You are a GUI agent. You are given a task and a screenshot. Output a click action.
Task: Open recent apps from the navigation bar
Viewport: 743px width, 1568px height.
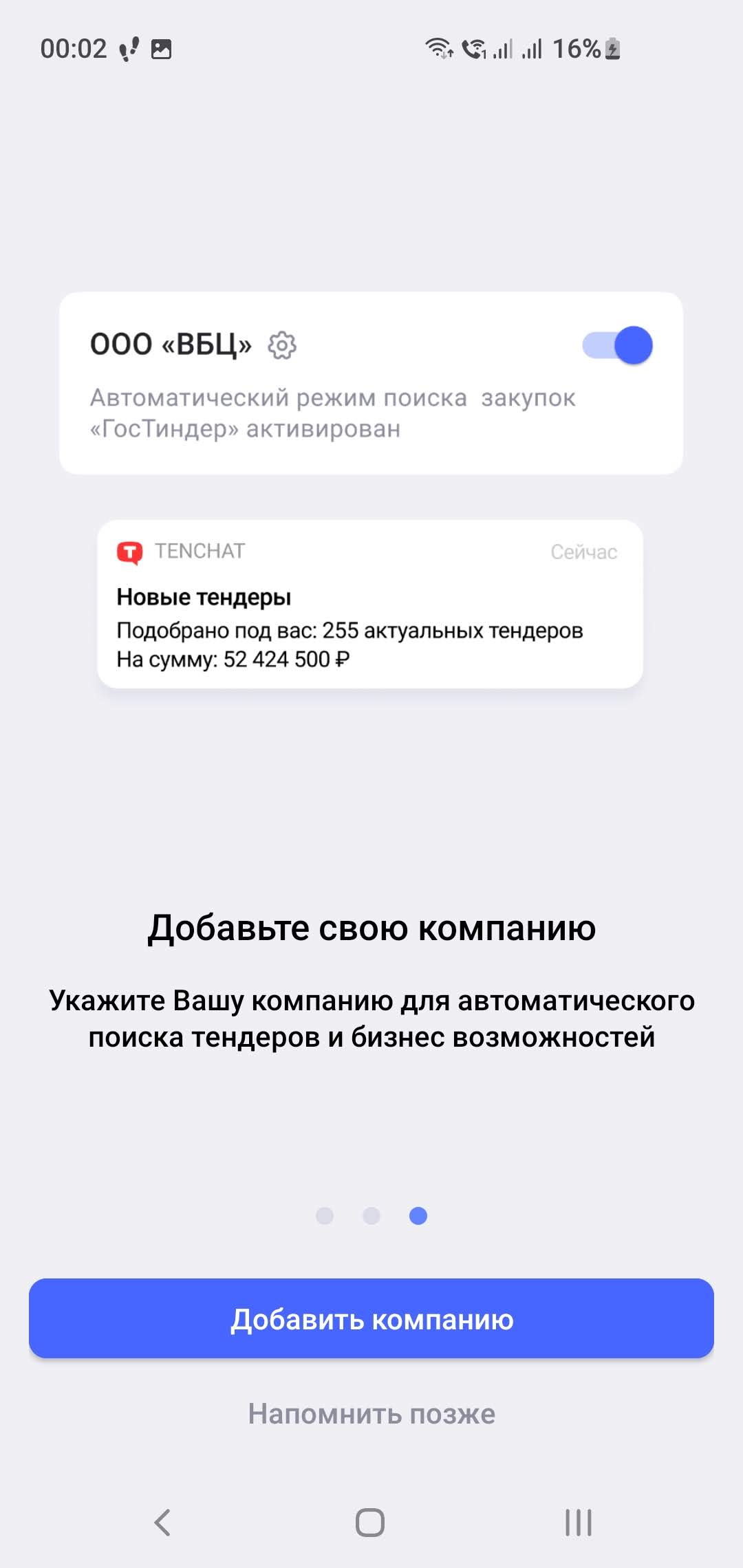click(x=578, y=1523)
